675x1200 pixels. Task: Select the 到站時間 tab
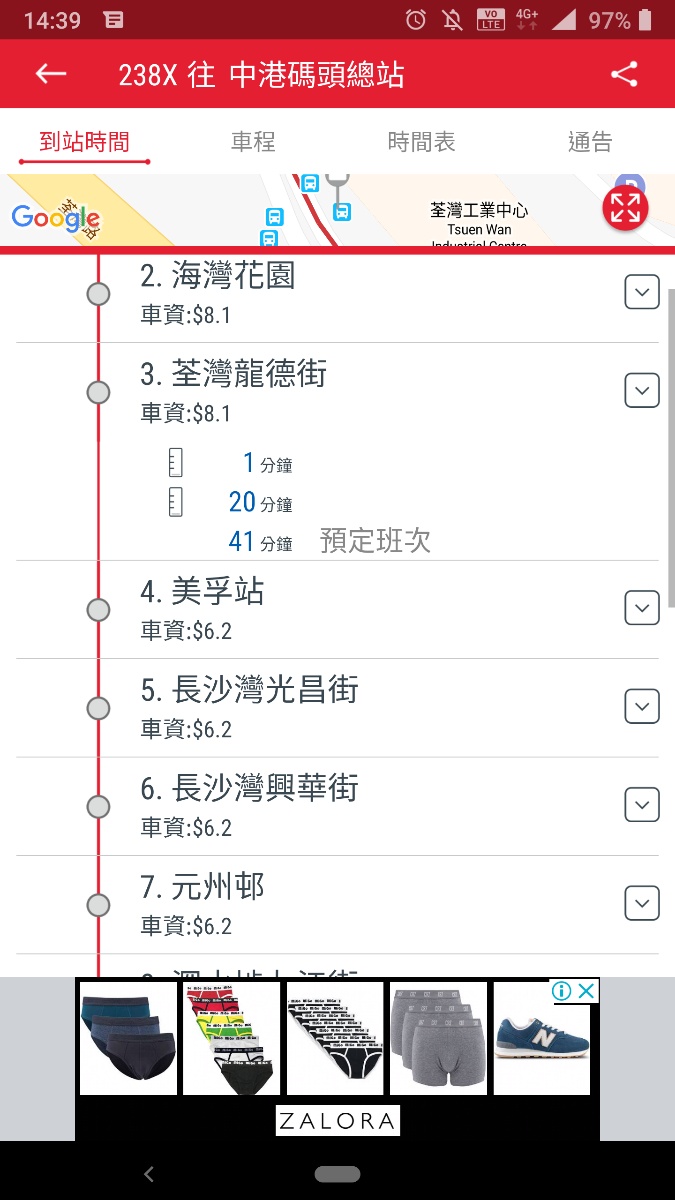point(85,142)
